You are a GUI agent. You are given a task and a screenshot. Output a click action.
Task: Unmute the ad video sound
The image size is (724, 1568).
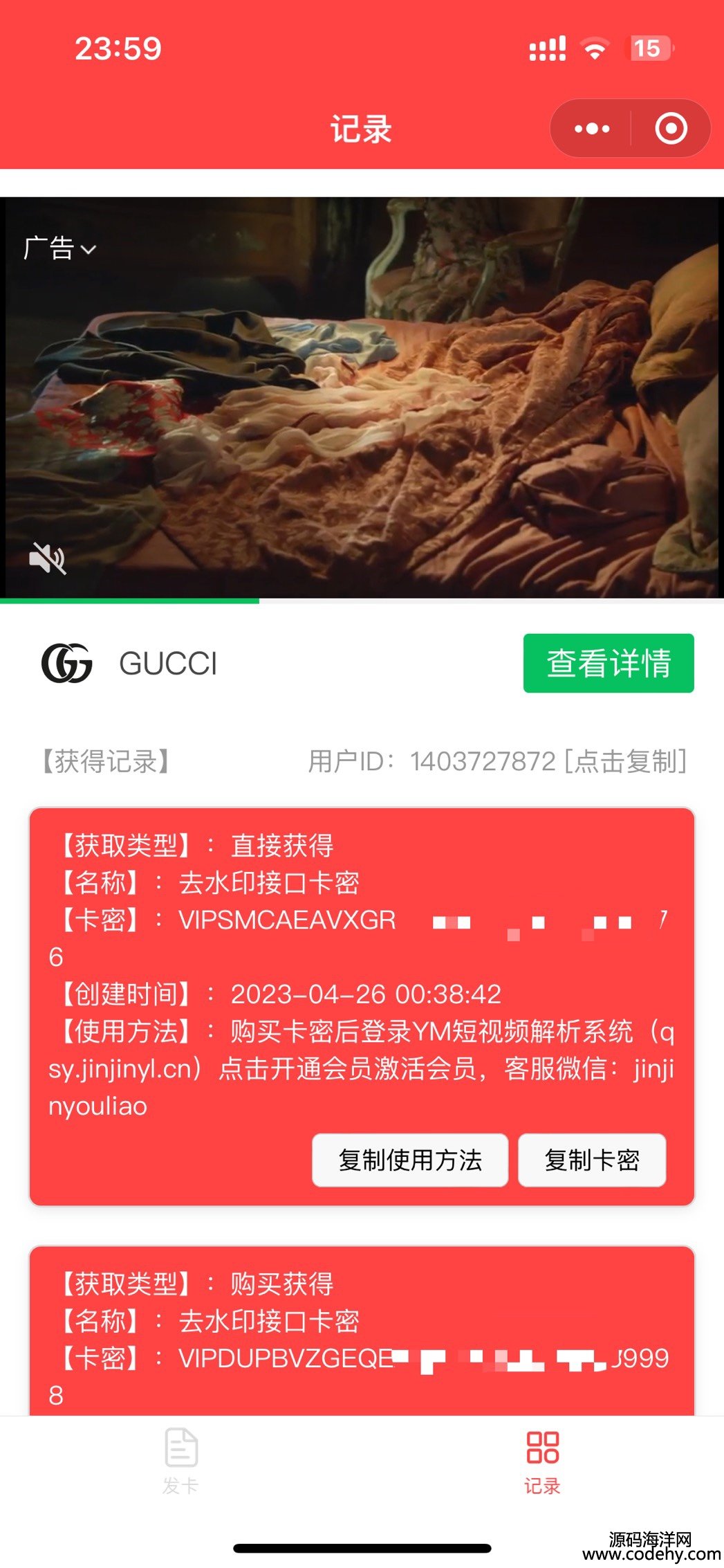pos(47,558)
